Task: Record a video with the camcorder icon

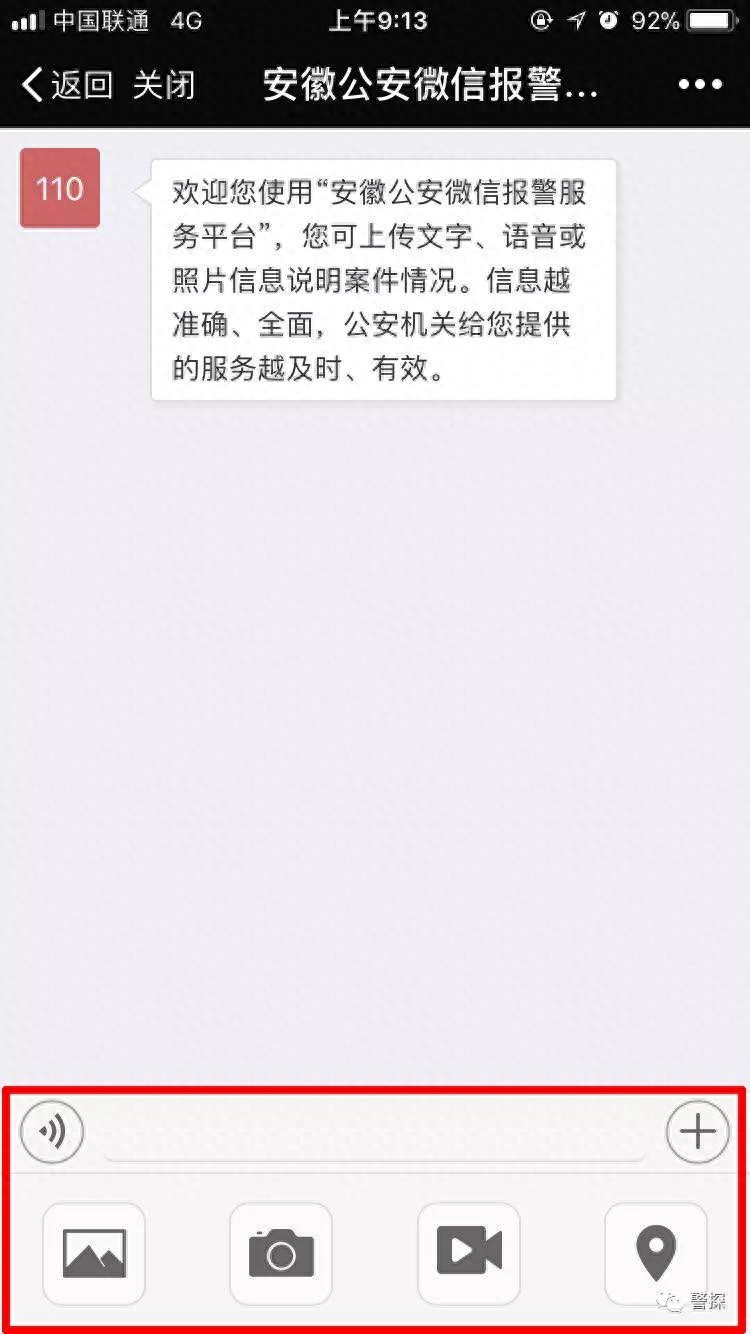Action: point(469,1254)
